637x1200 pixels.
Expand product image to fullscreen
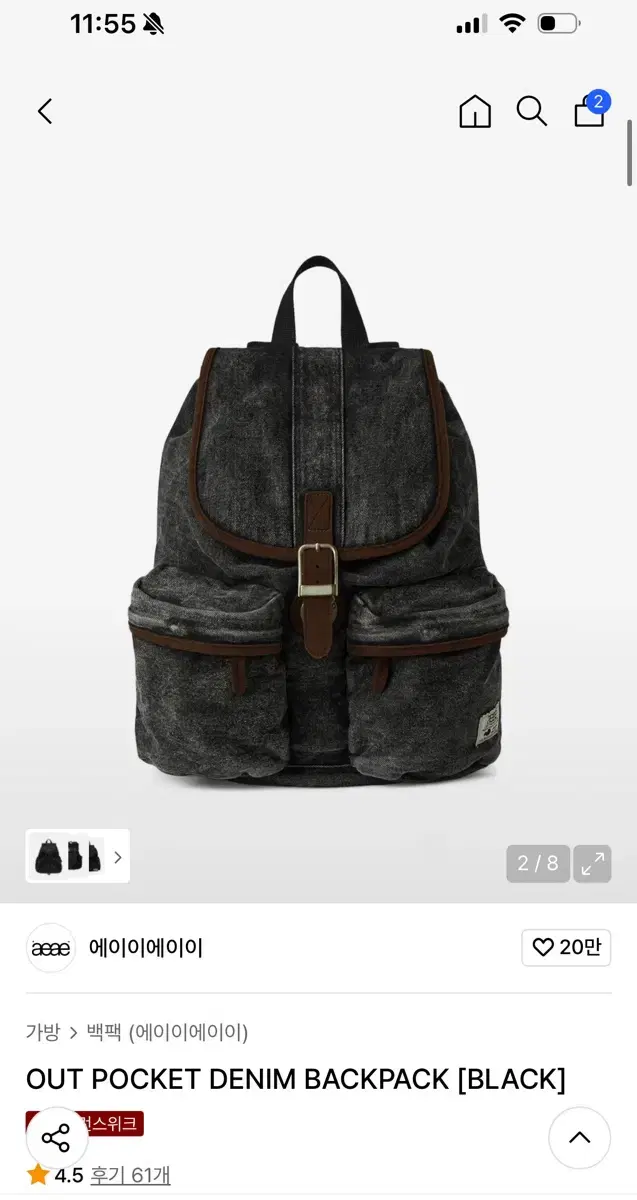pos(593,863)
